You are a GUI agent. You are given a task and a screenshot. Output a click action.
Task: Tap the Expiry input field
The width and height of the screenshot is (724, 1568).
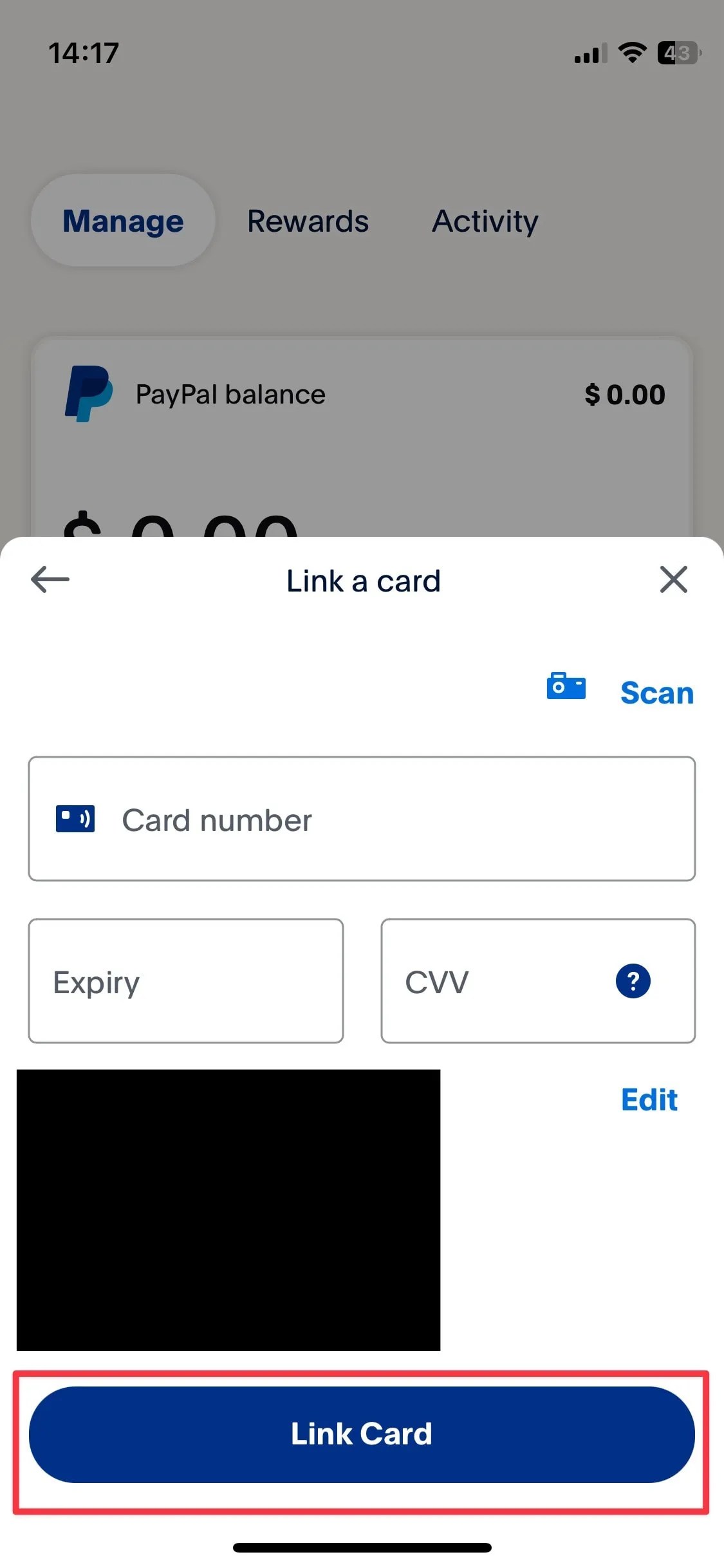[185, 981]
